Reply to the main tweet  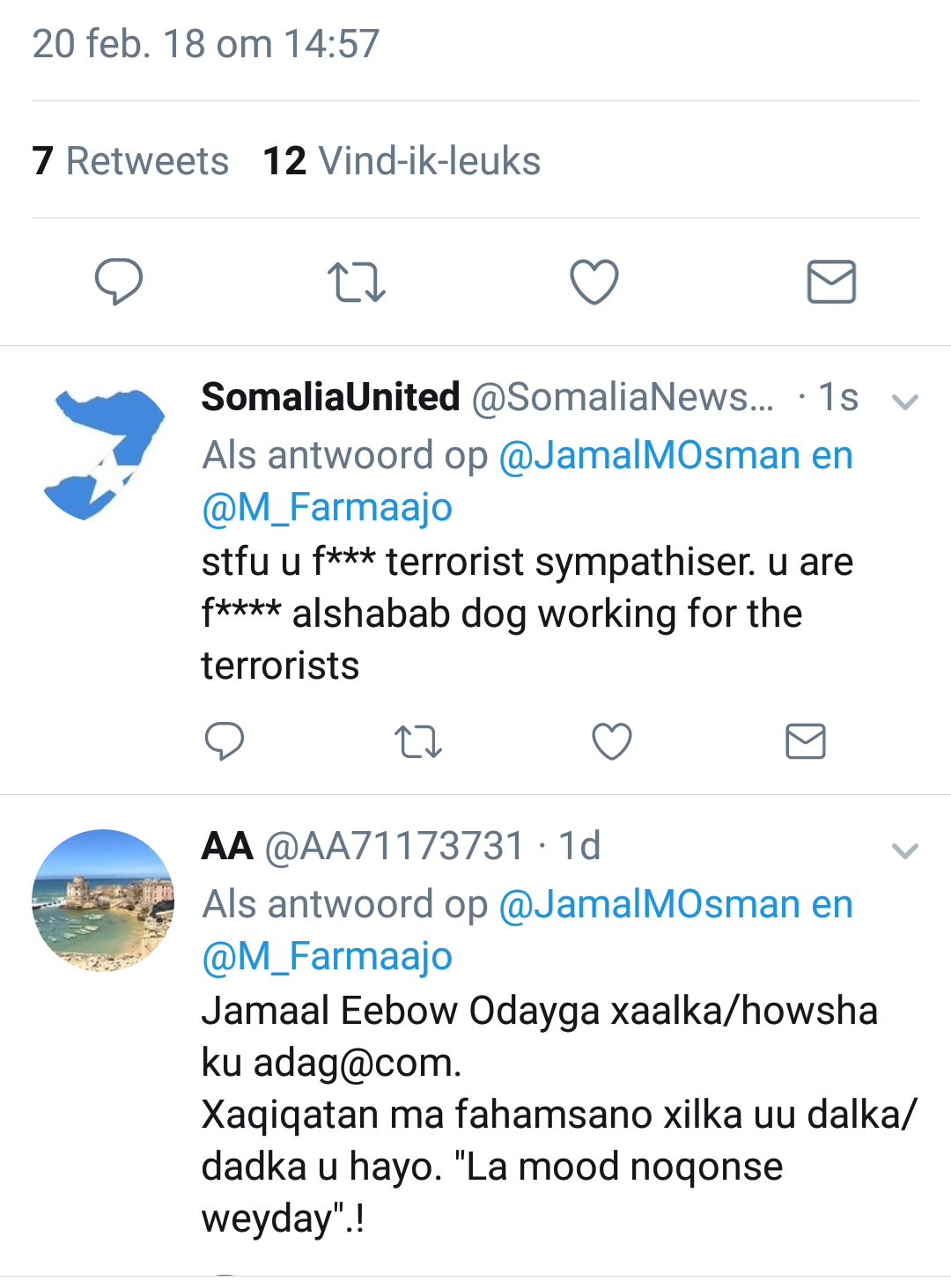(x=119, y=282)
